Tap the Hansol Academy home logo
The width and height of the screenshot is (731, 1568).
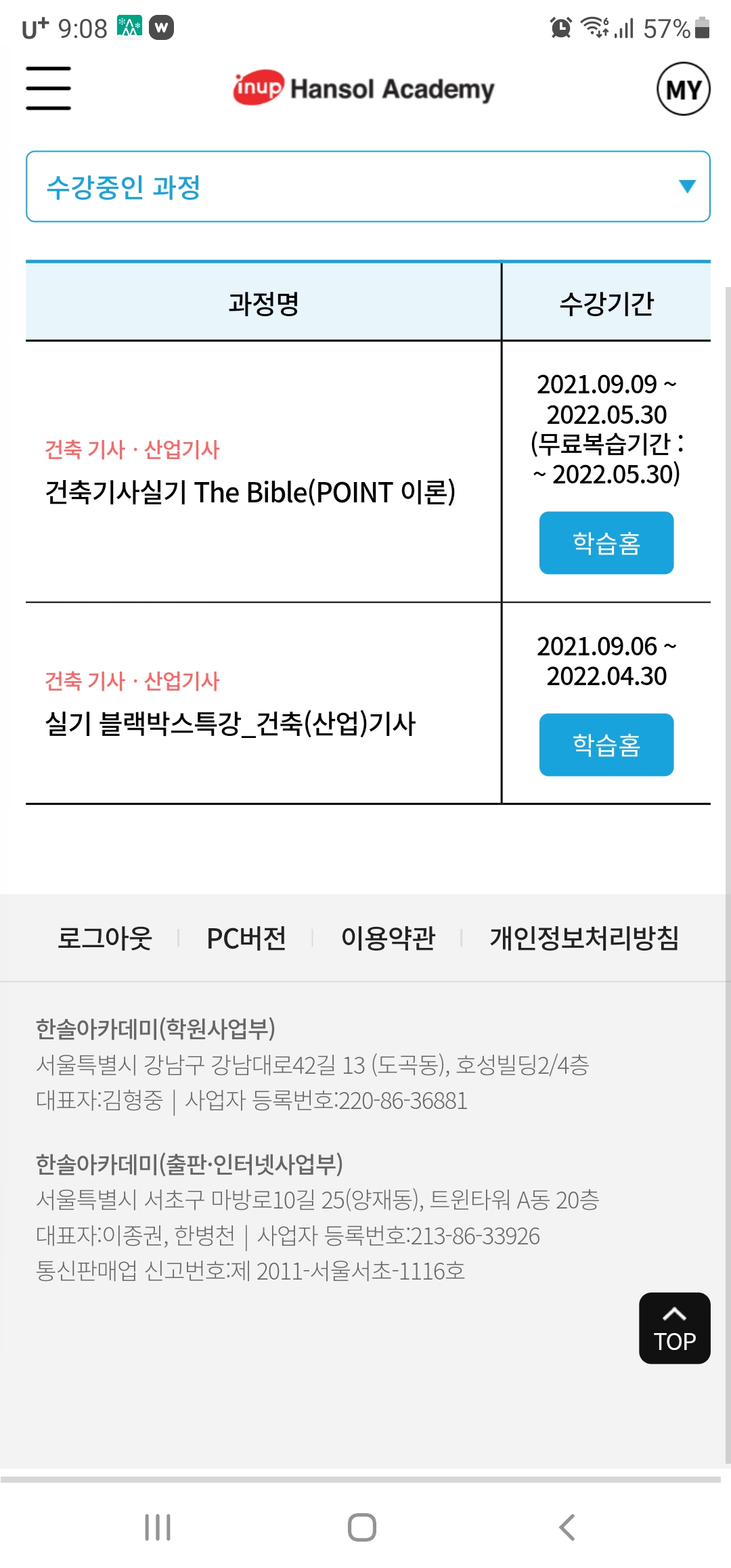(364, 88)
